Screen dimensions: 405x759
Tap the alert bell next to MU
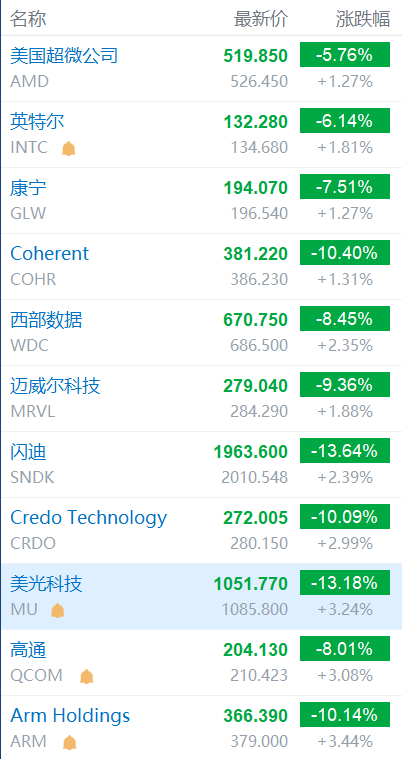point(58,610)
